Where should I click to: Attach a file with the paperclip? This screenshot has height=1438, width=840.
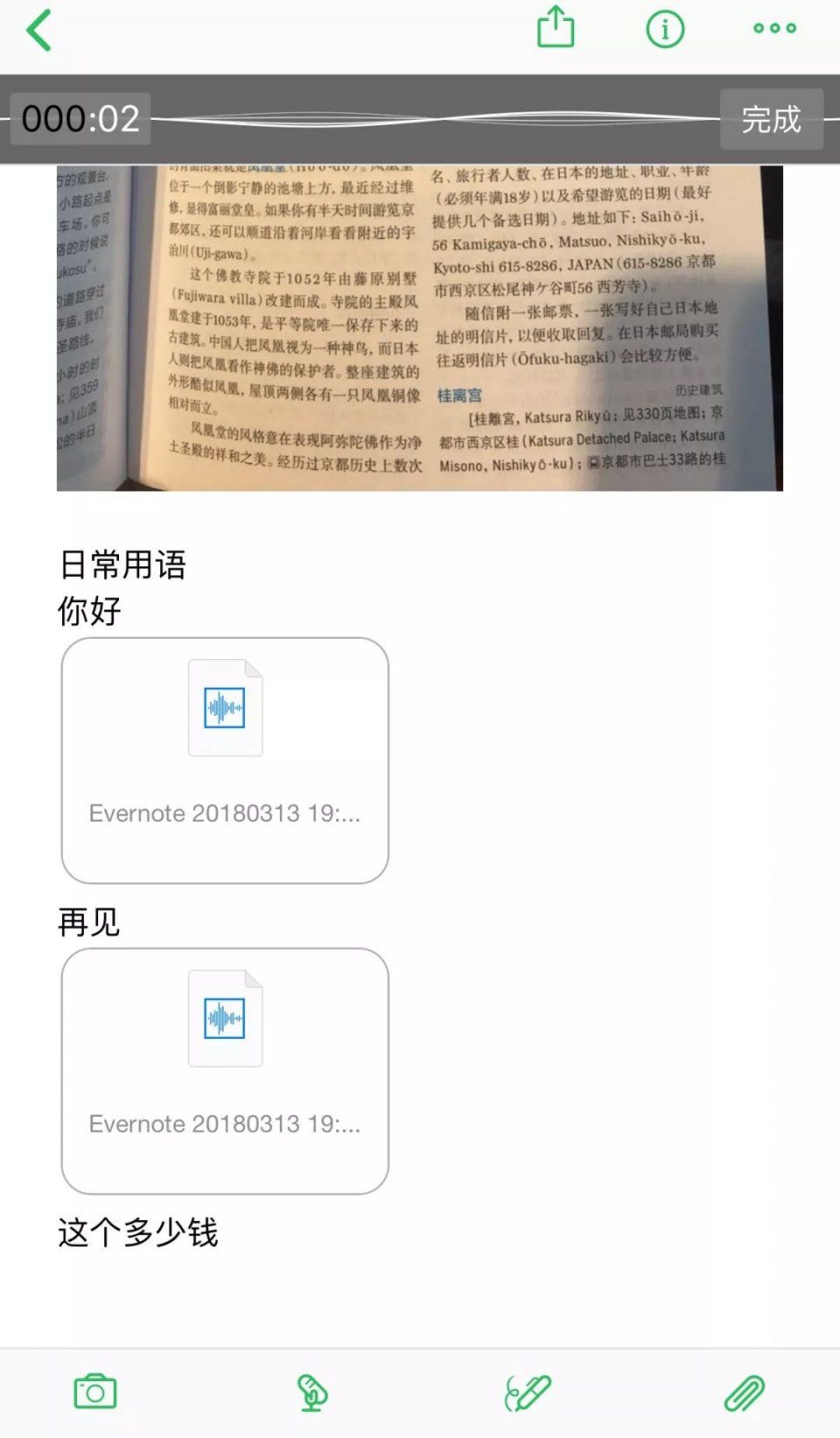[744, 1392]
